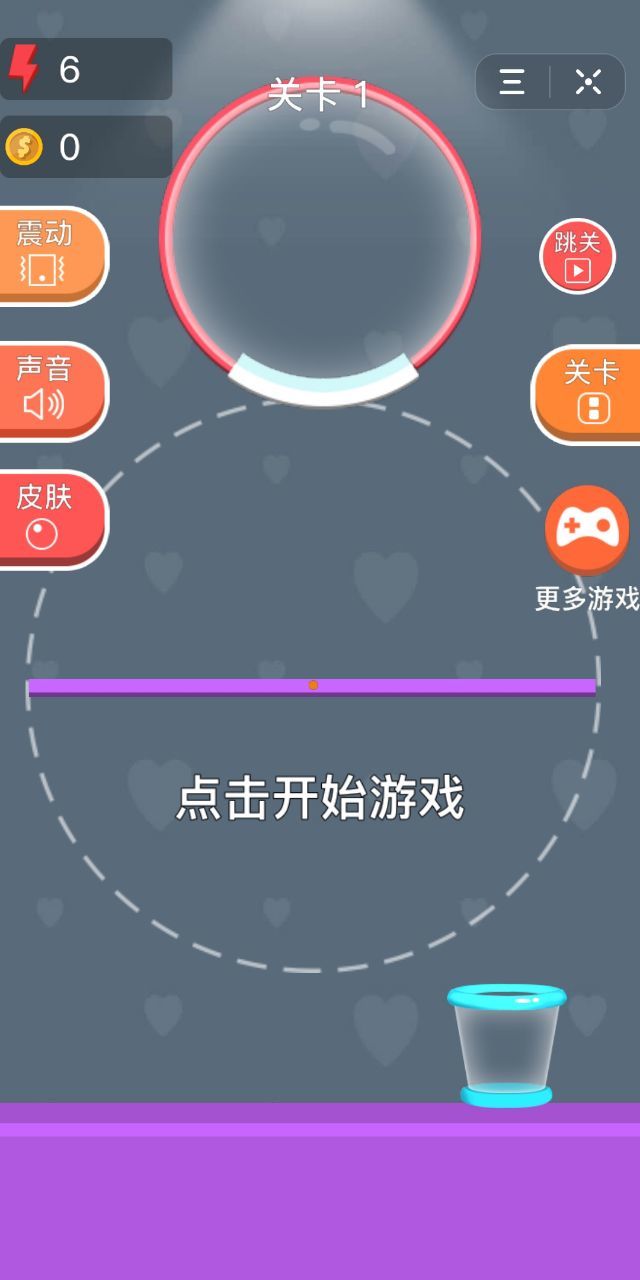Close the mini program
This screenshot has height=1280, width=640.
pos(588,82)
